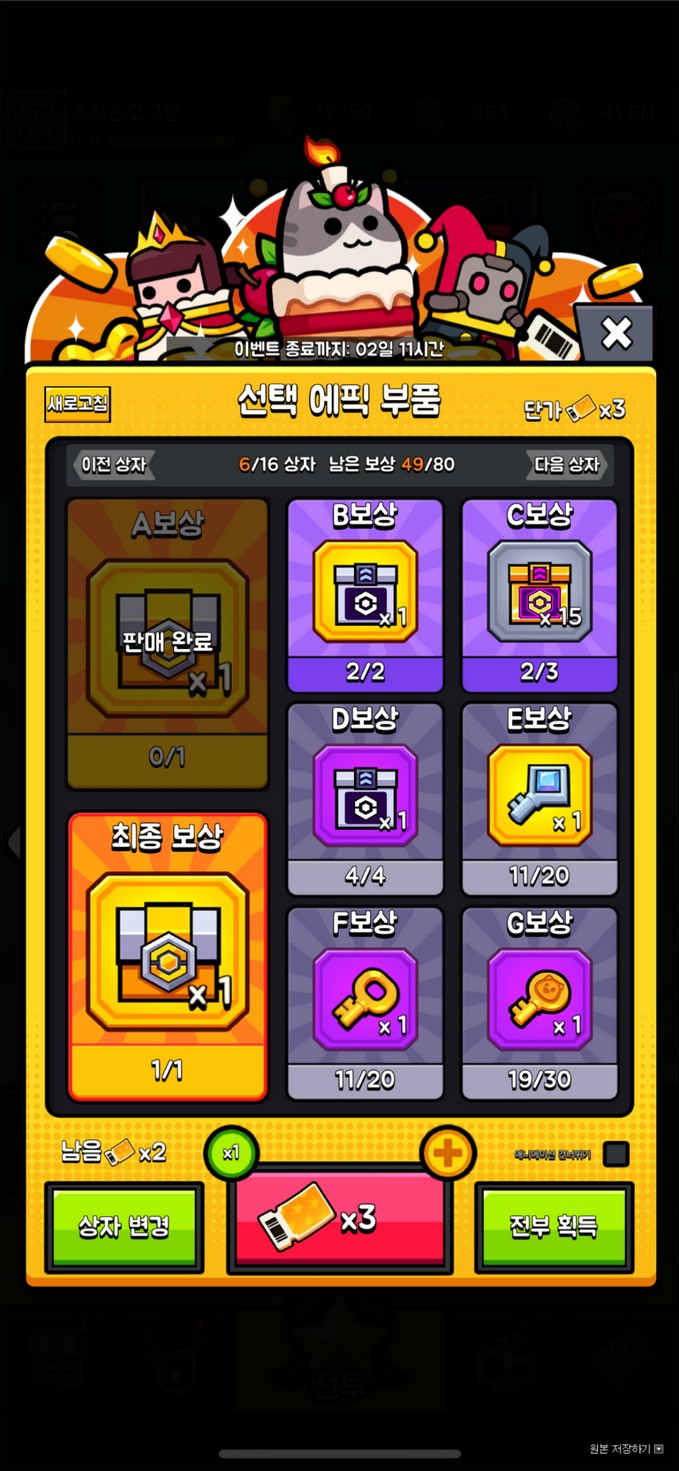The height and width of the screenshot is (1471, 679).
Task: Tap the 상자 변경 change box button
Action: pos(124,1227)
